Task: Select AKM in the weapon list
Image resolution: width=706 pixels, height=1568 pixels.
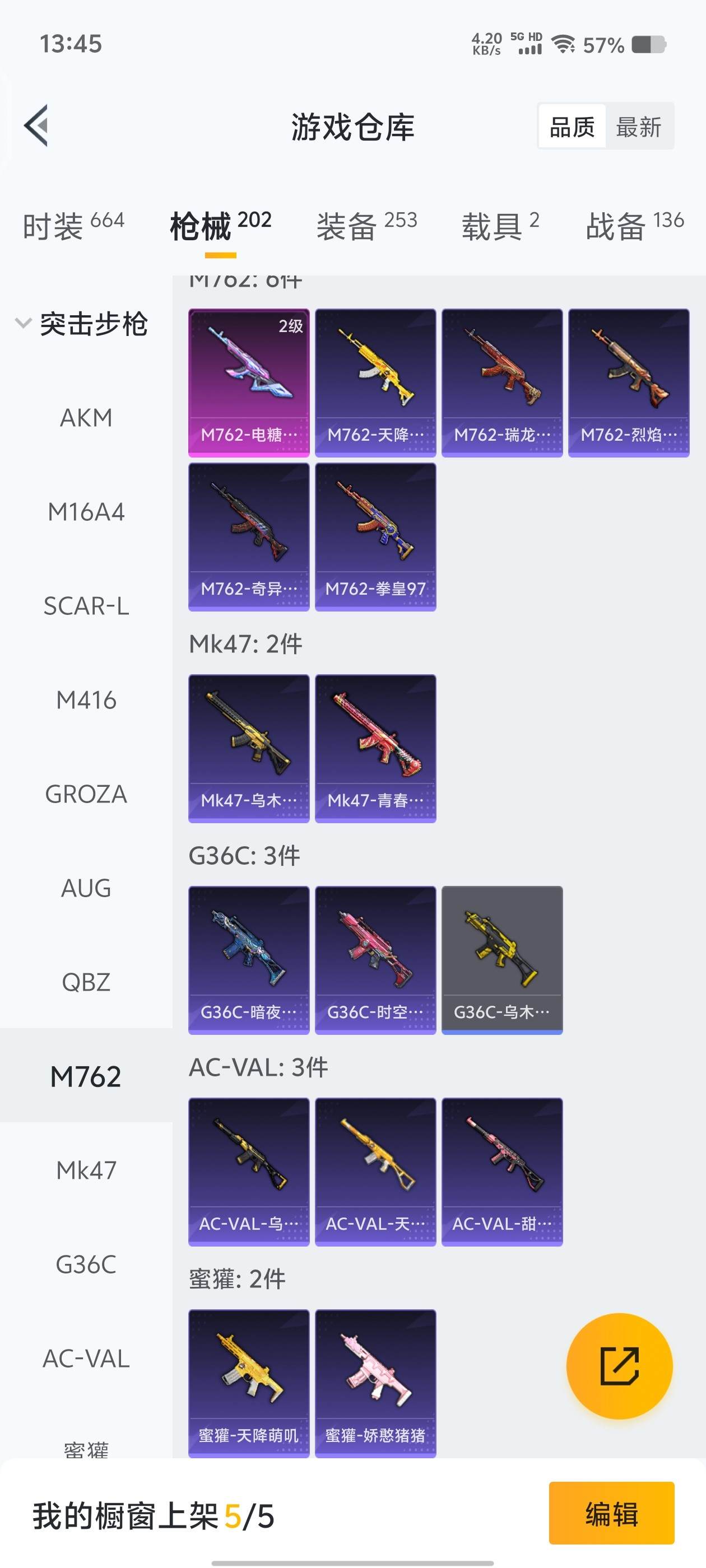Action: coord(86,418)
